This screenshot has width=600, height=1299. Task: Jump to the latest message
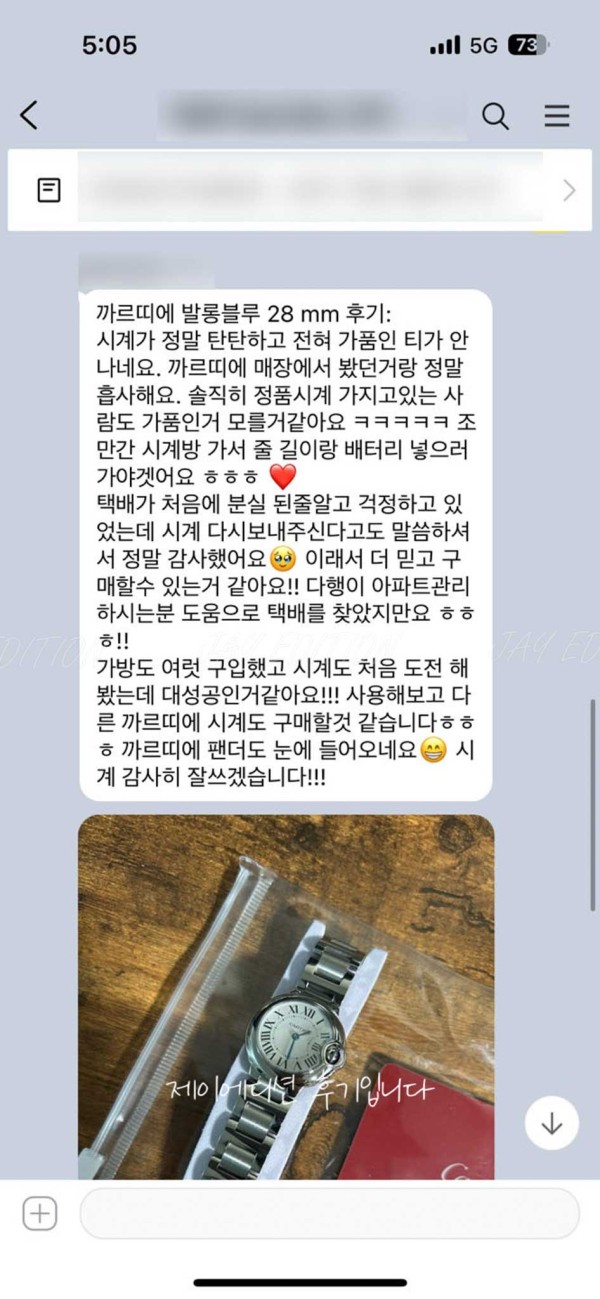click(x=551, y=1123)
